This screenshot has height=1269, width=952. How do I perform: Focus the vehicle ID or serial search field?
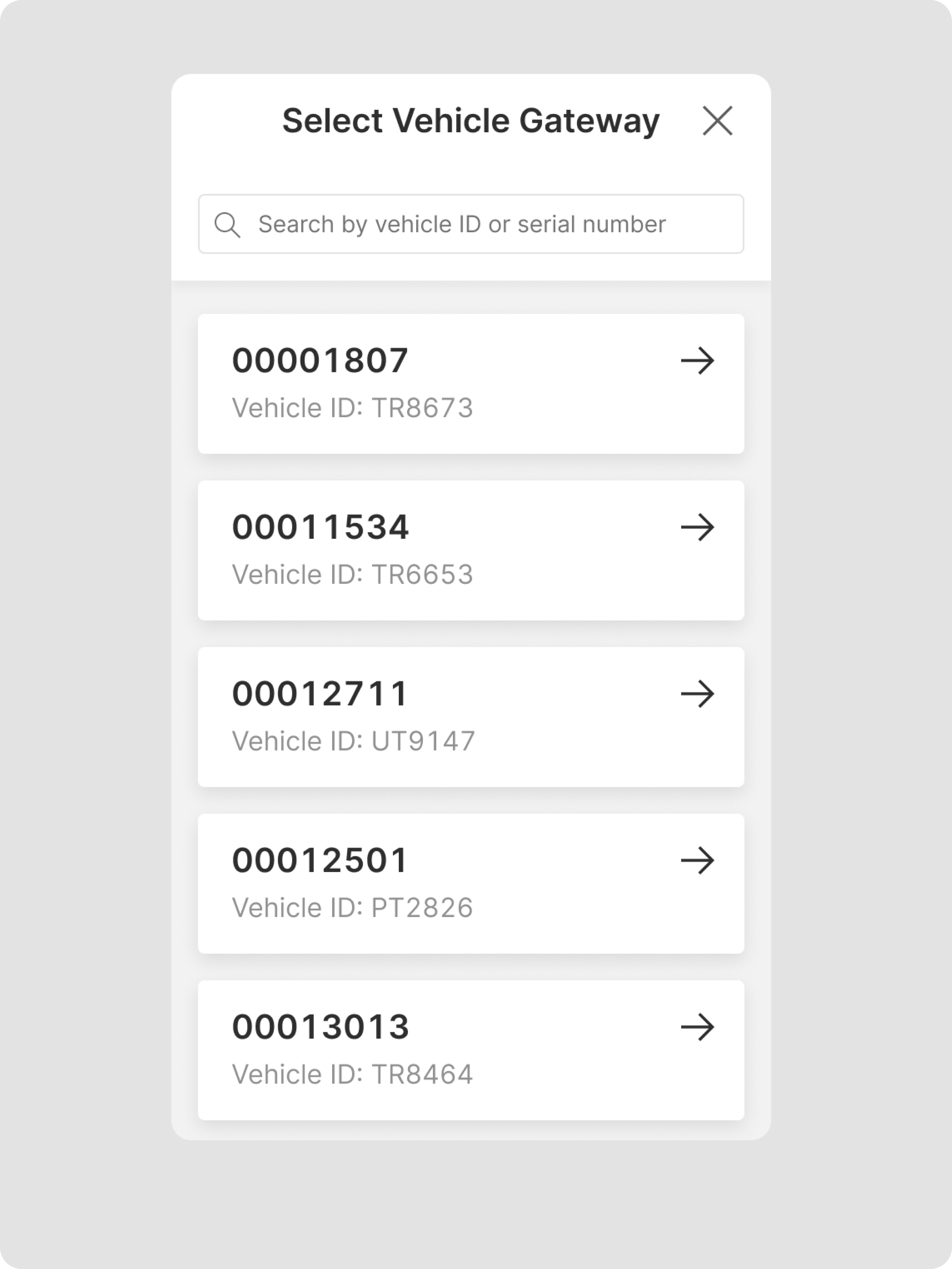pos(470,224)
